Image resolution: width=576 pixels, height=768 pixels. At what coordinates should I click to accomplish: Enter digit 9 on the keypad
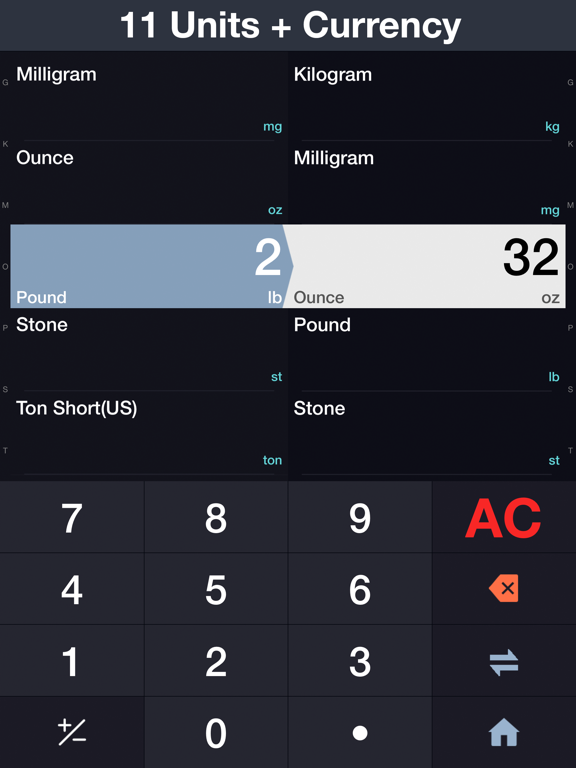[x=360, y=517]
